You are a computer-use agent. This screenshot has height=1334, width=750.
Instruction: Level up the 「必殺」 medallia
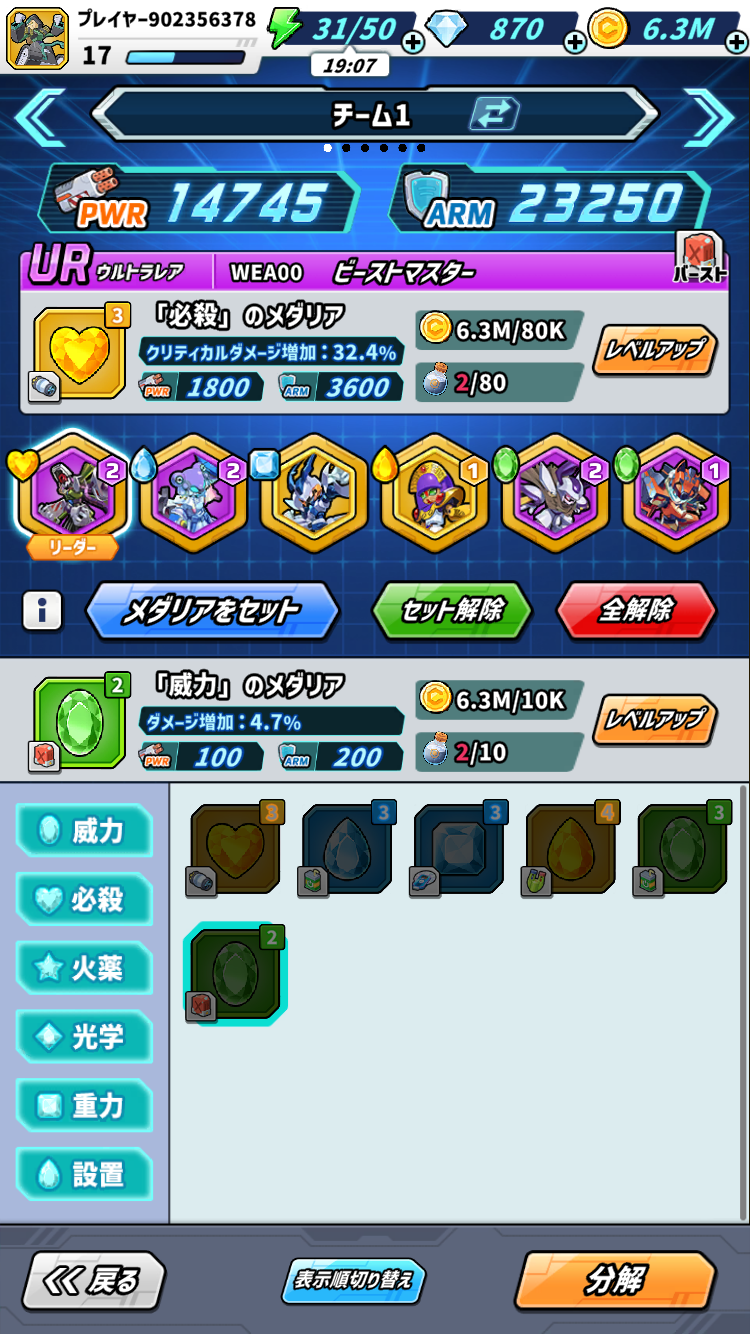tap(655, 350)
